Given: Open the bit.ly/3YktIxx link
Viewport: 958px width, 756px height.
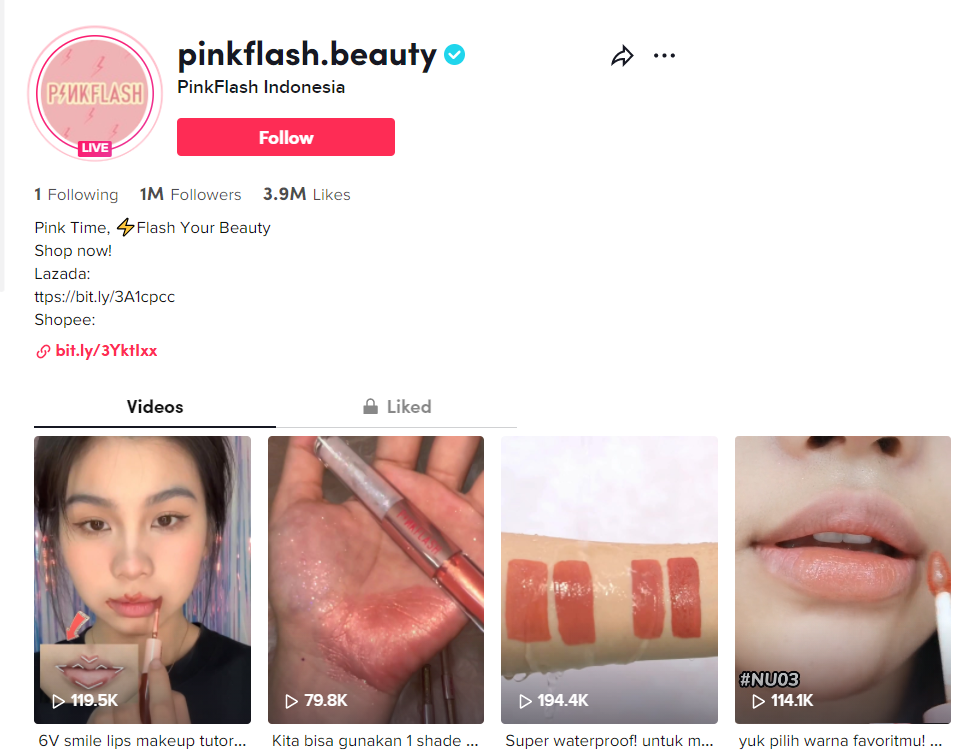Looking at the screenshot, I should pyautogui.click(x=106, y=351).
